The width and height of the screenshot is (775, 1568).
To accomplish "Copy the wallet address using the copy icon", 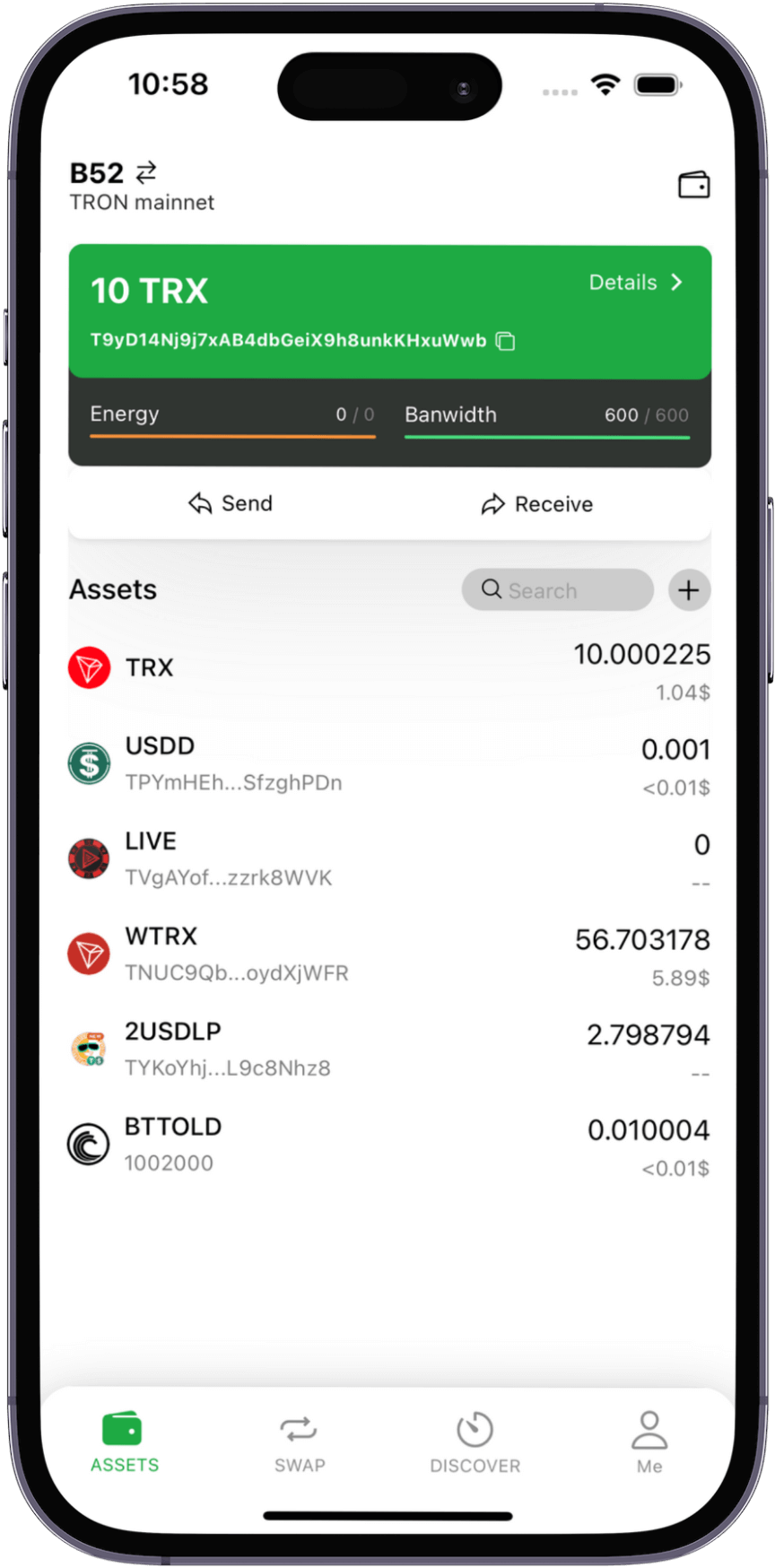I will [505, 341].
